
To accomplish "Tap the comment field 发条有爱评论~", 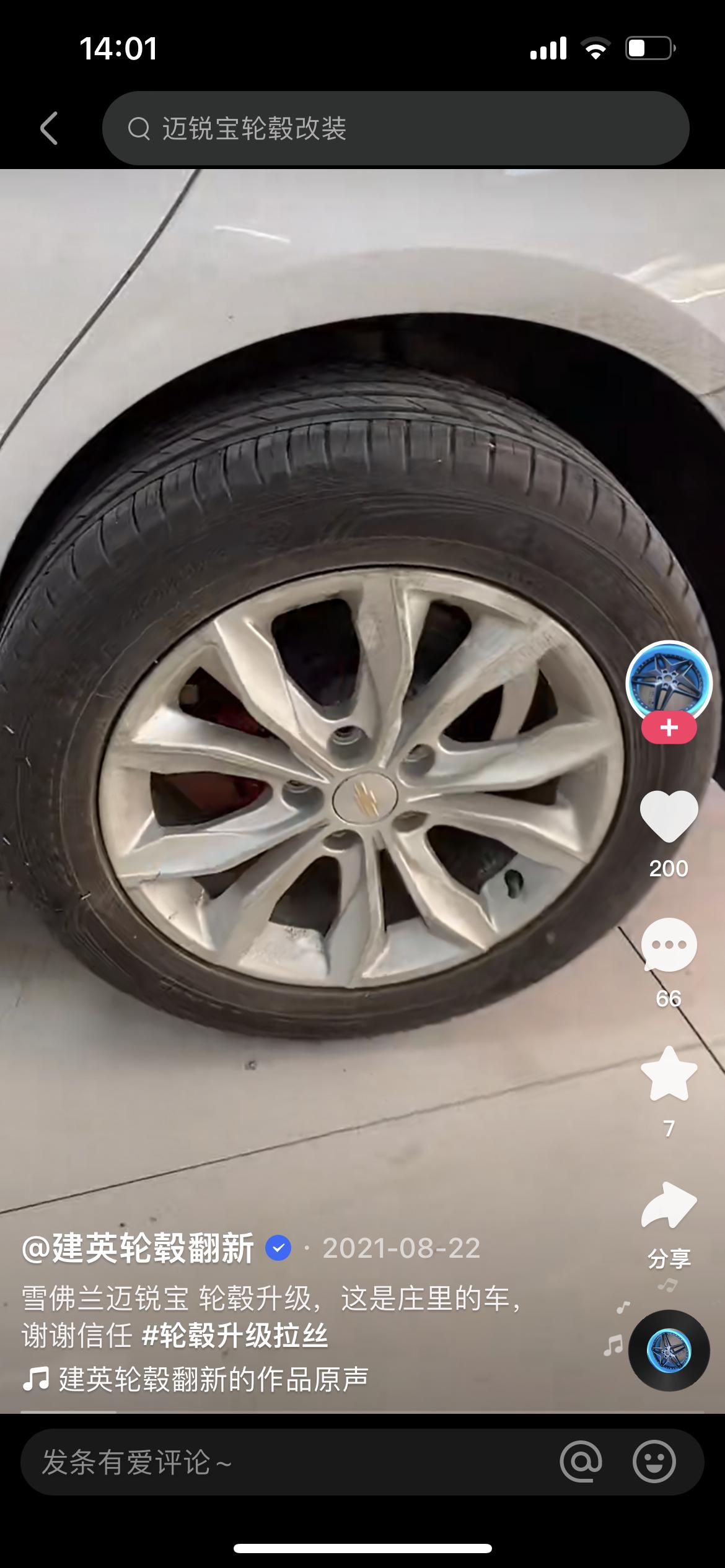I will tap(279, 1462).
